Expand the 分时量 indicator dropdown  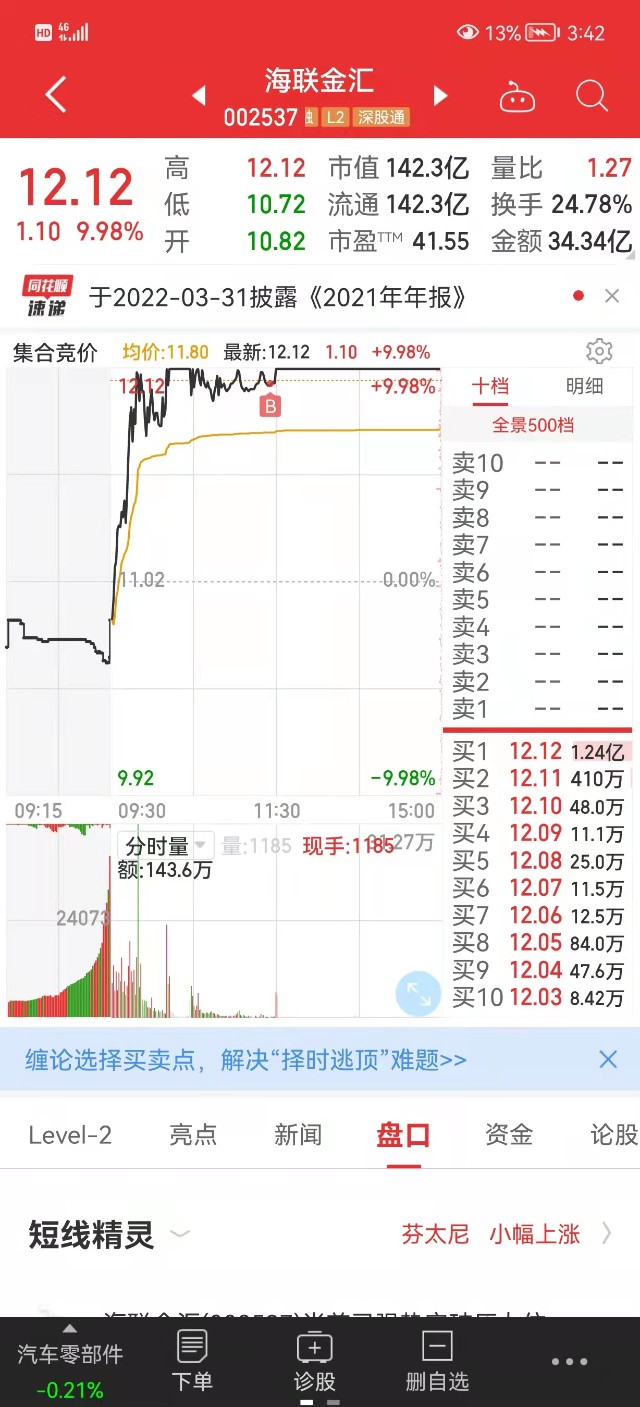point(166,846)
